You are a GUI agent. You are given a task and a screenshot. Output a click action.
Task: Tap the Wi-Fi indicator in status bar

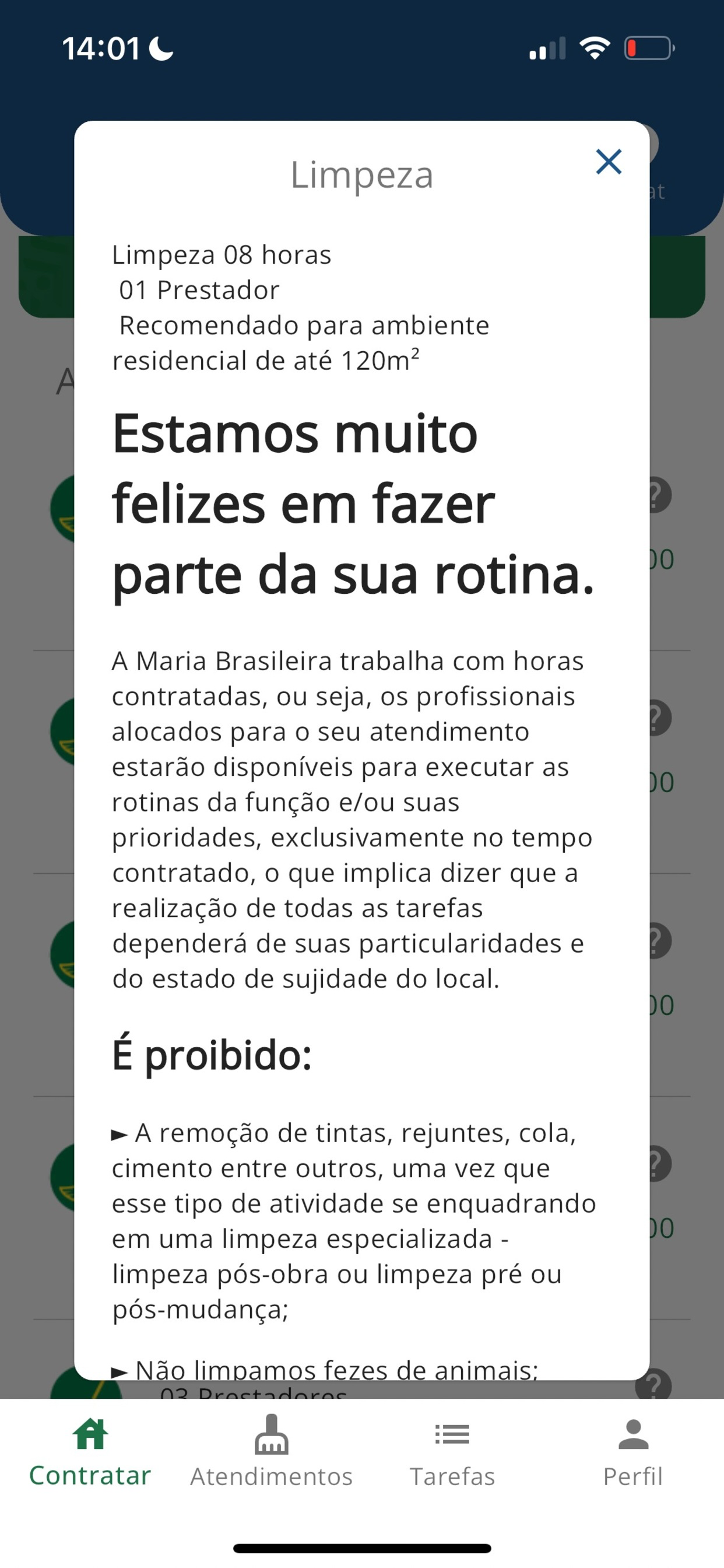click(595, 47)
